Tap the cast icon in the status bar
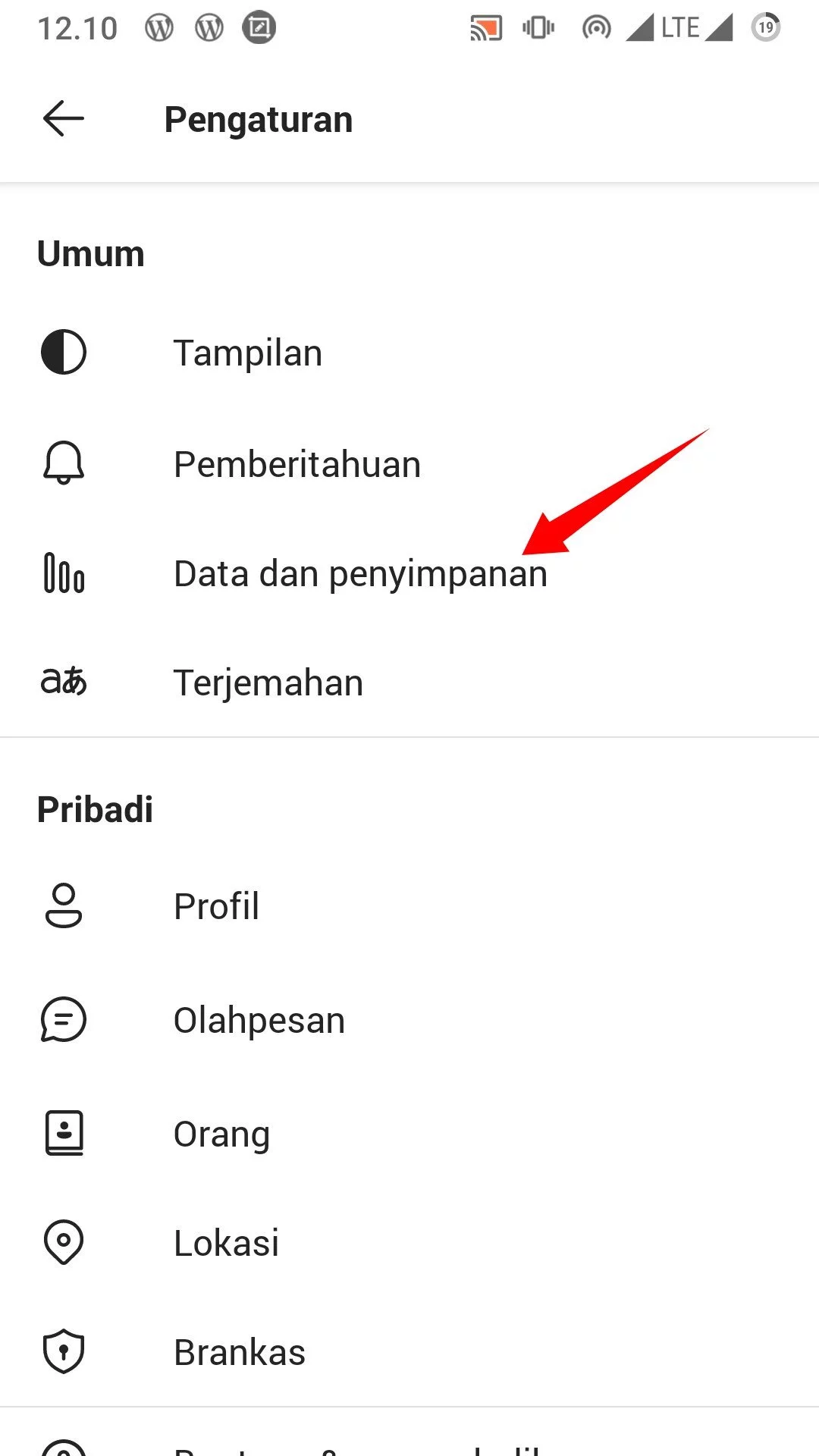Image resolution: width=819 pixels, height=1456 pixels. point(486,27)
